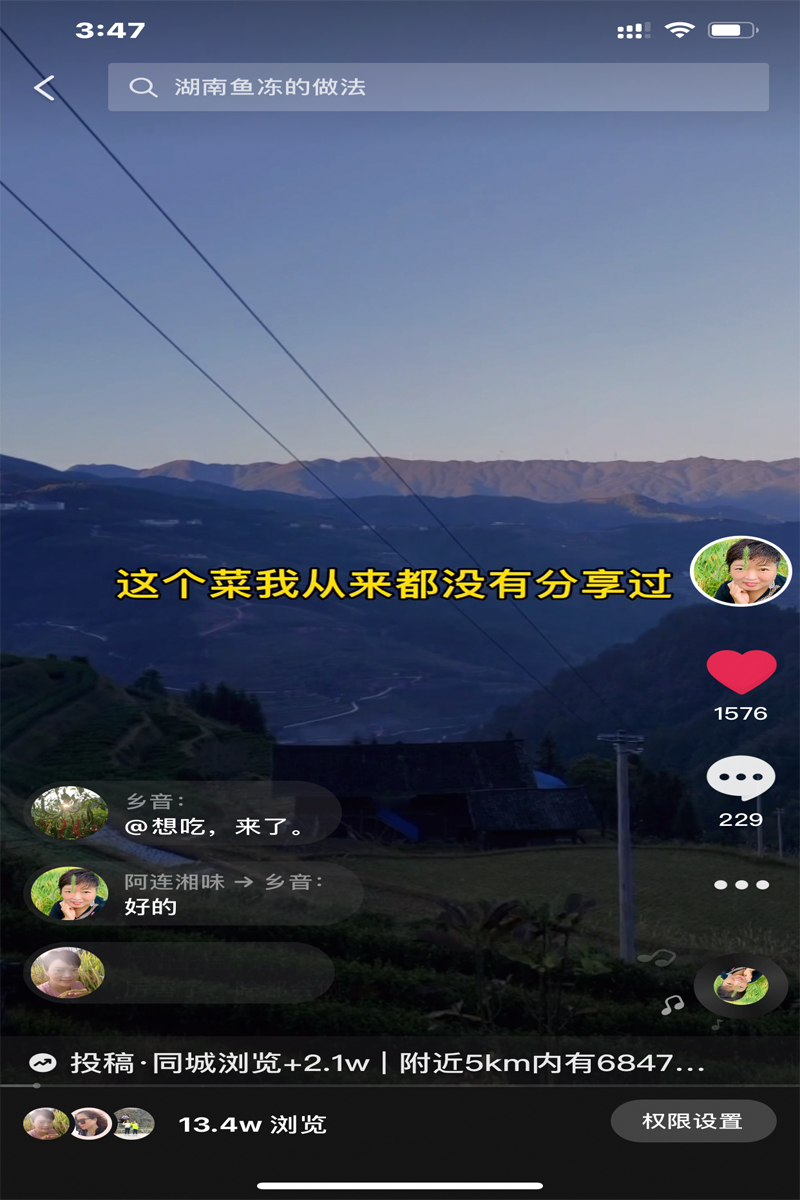Open the spinning music disc
800x1200 pixels.
(741, 986)
